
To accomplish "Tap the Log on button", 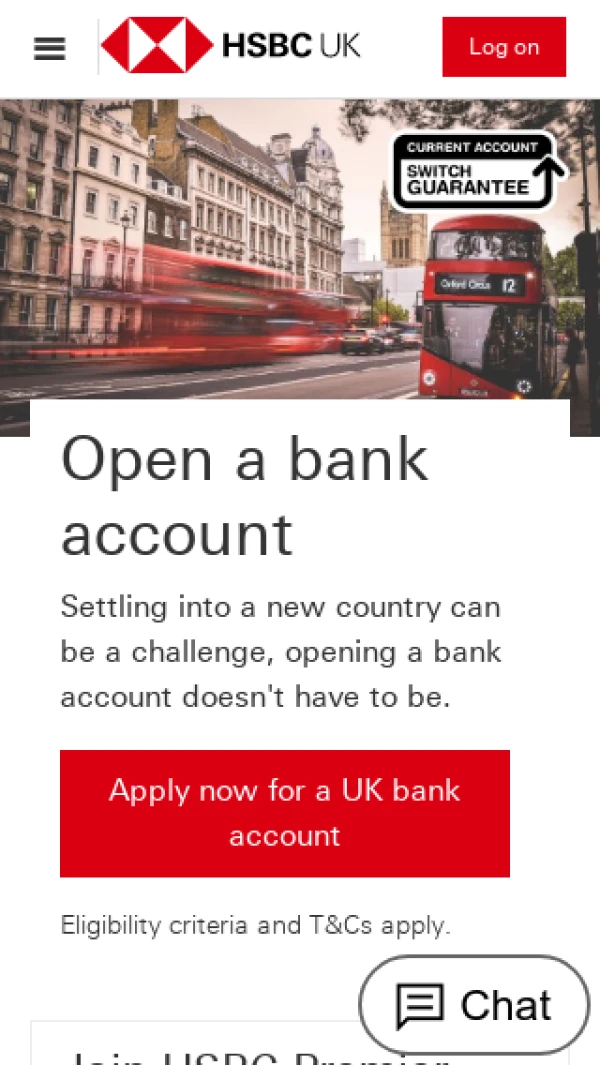I will point(504,47).
